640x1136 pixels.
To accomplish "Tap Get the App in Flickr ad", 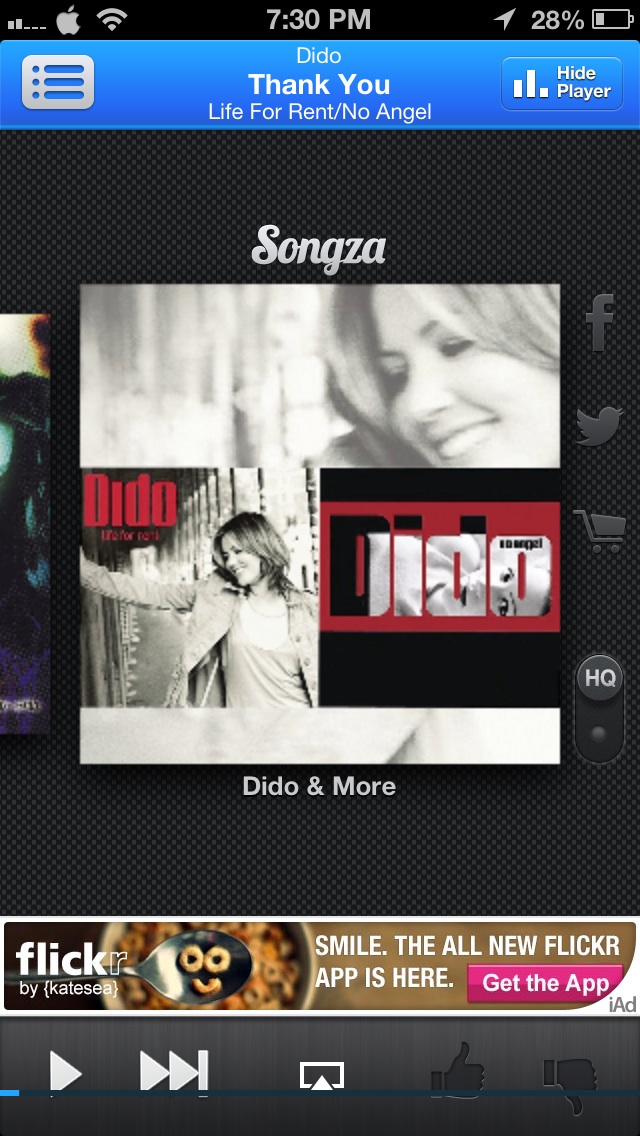I will [545, 983].
